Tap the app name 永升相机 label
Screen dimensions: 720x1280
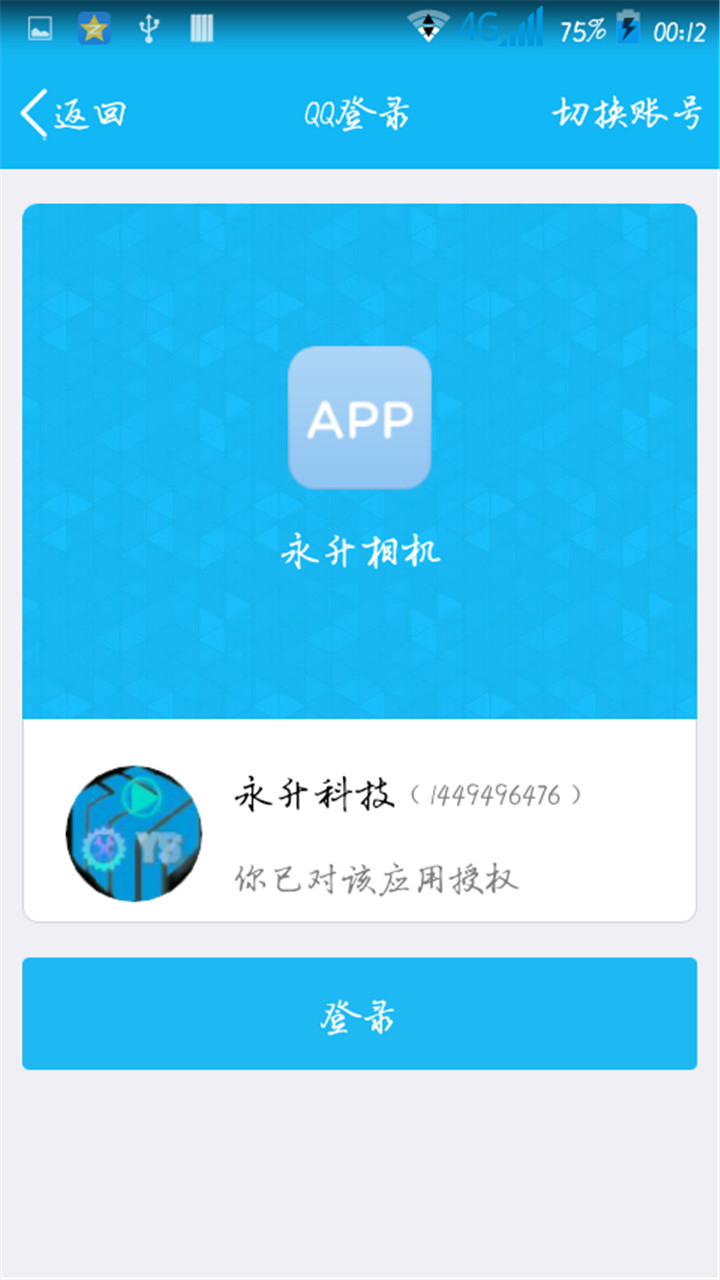pyautogui.click(x=360, y=552)
